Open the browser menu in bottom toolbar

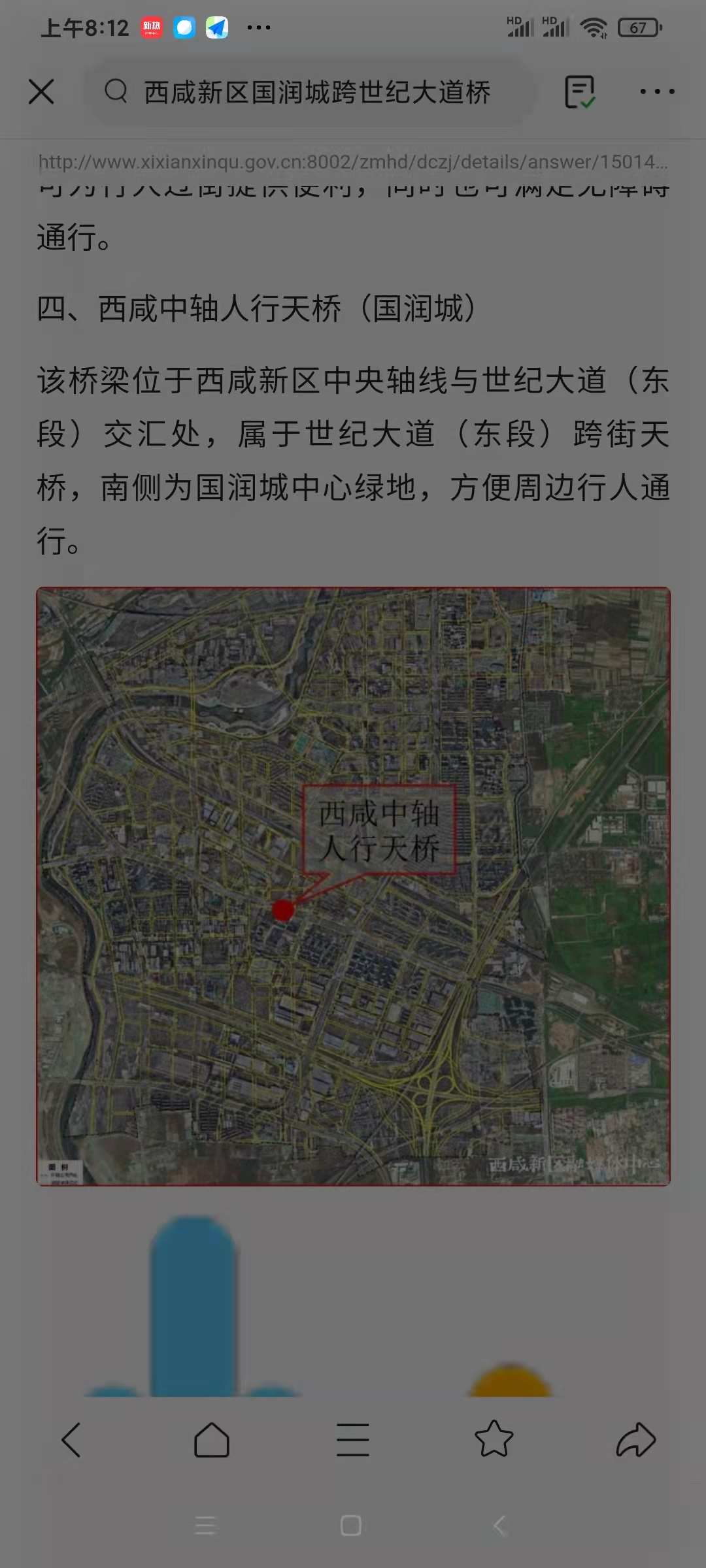pyautogui.click(x=353, y=1440)
